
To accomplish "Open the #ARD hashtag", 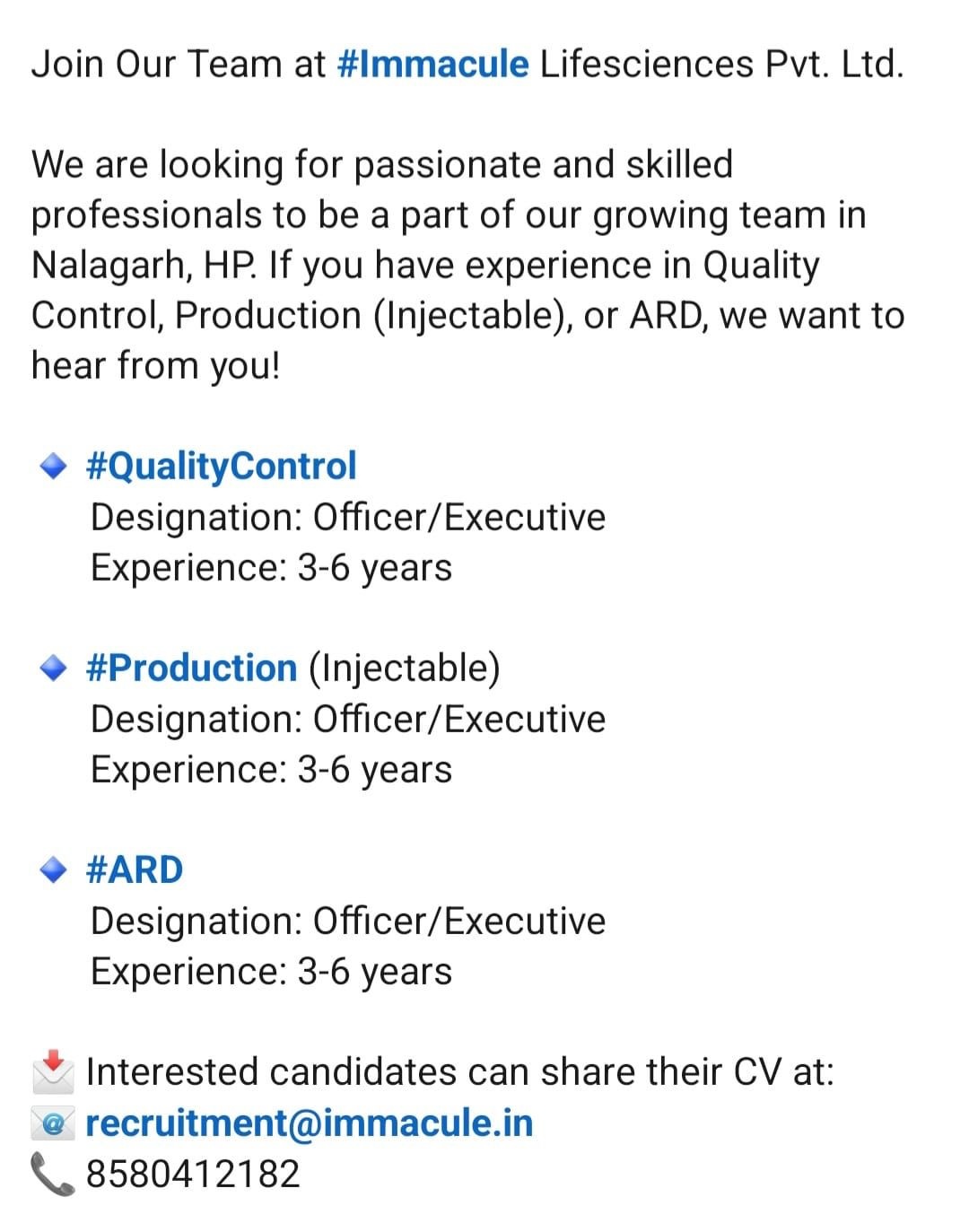I will 135,869.
